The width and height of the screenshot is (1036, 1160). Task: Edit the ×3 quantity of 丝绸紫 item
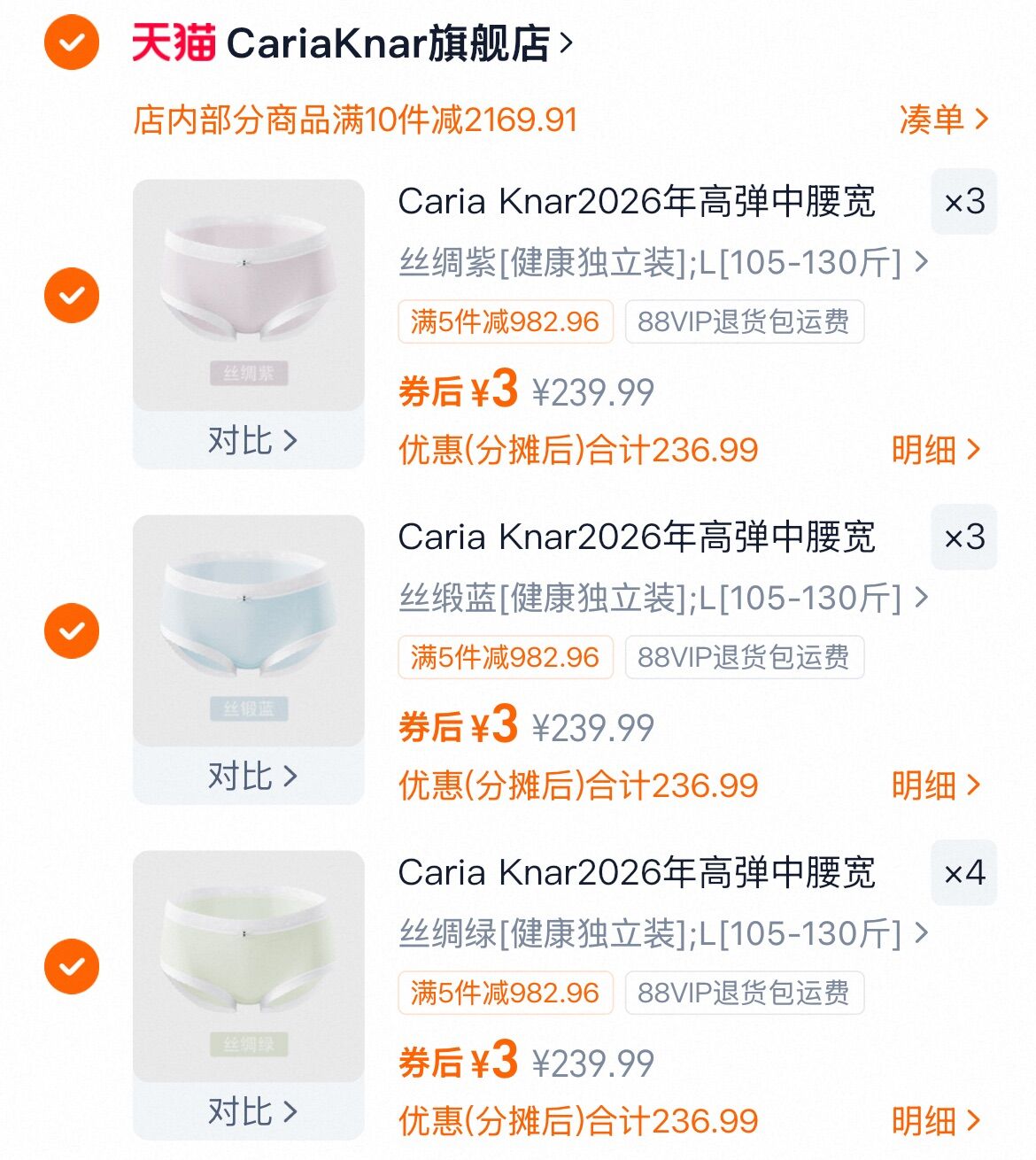[x=964, y=202]
